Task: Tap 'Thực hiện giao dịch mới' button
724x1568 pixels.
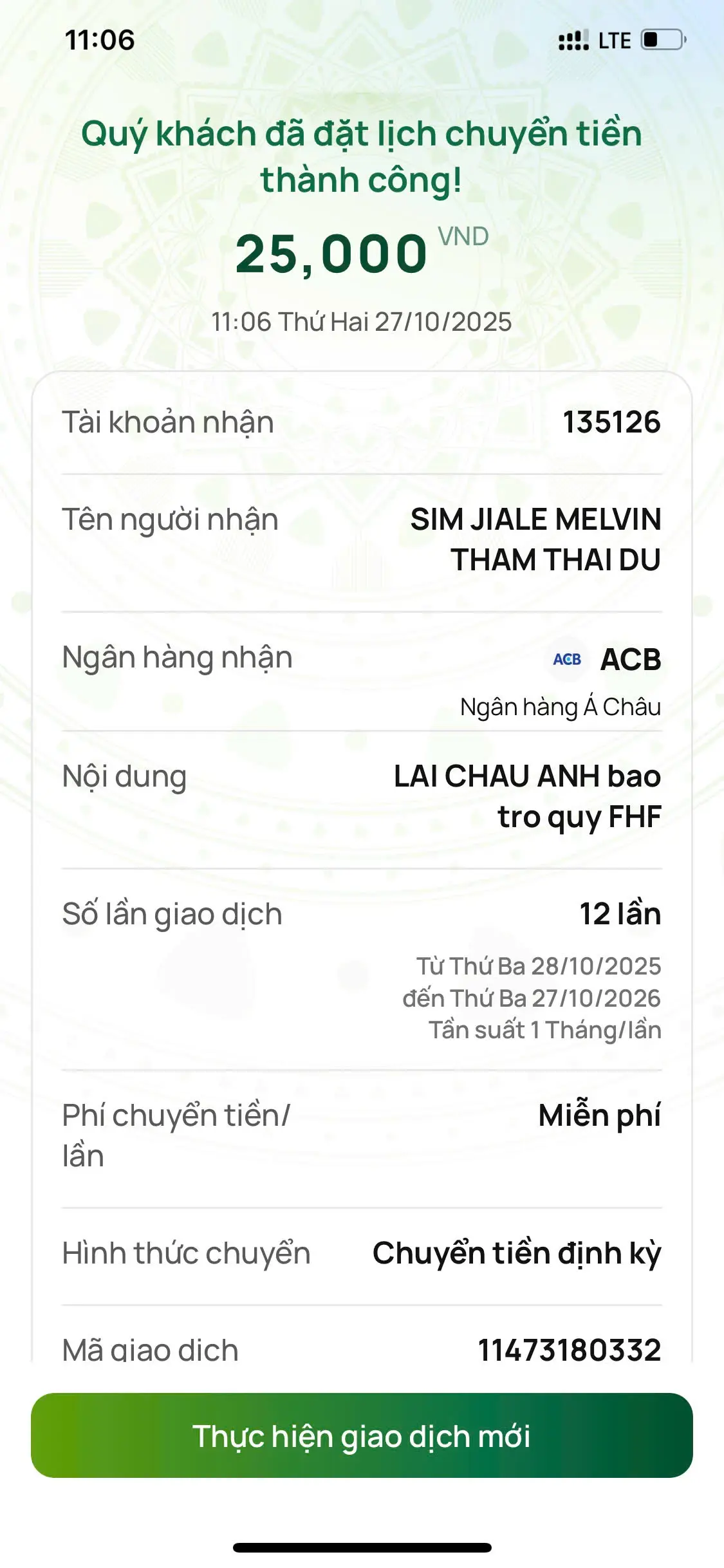Action: point(362,1435)
